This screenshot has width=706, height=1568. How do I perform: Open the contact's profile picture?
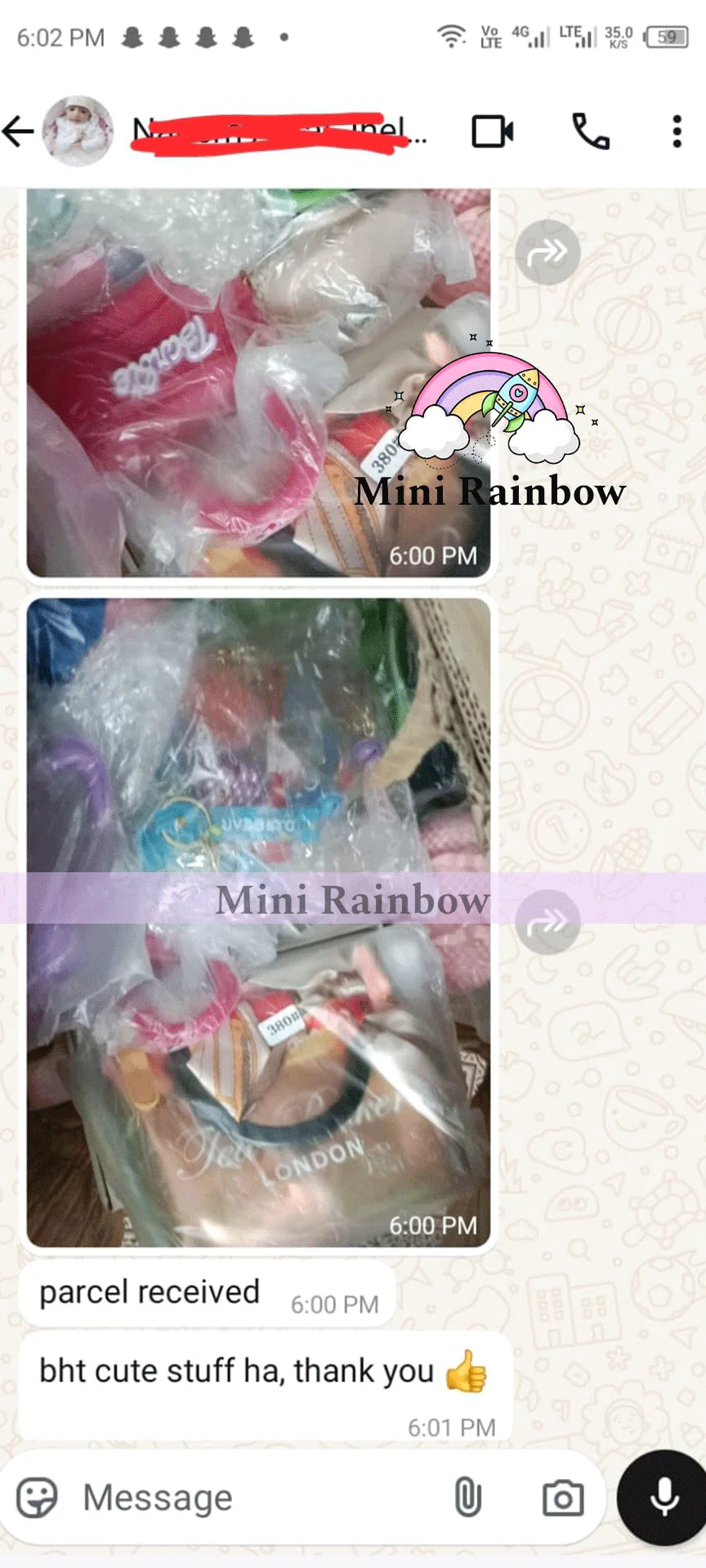[78, 131]
